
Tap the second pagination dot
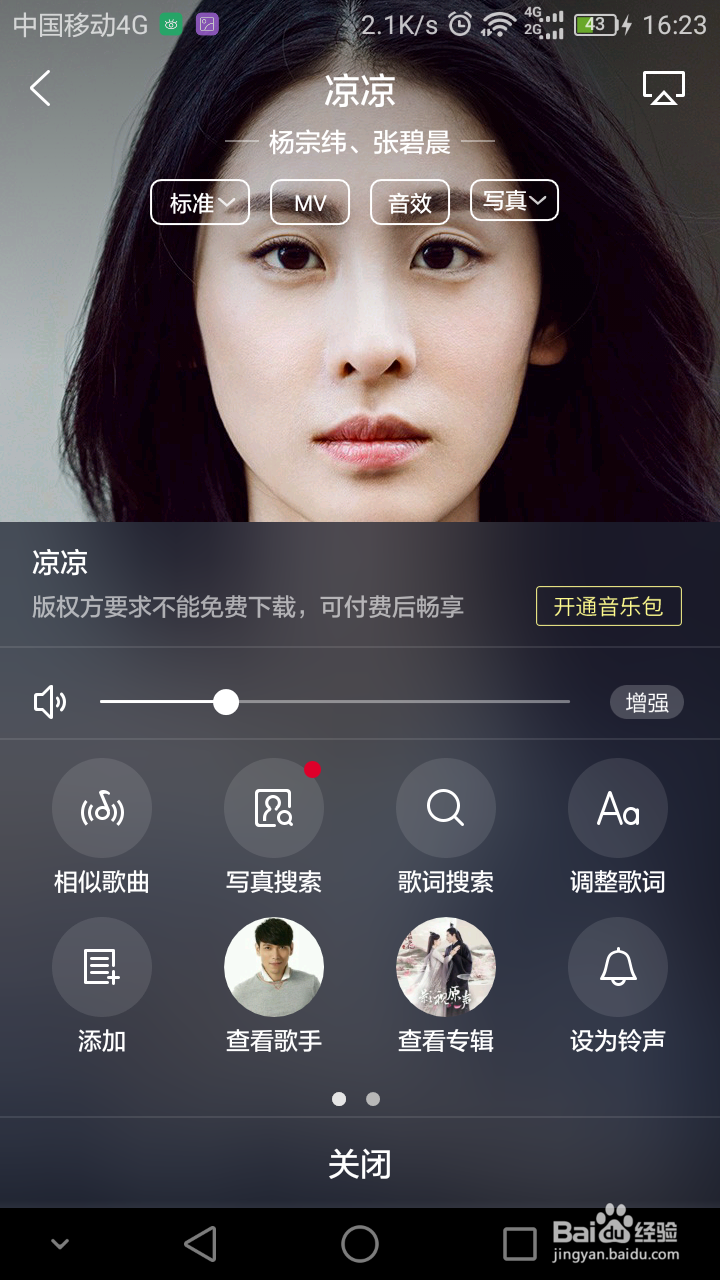click(373, 1098)
